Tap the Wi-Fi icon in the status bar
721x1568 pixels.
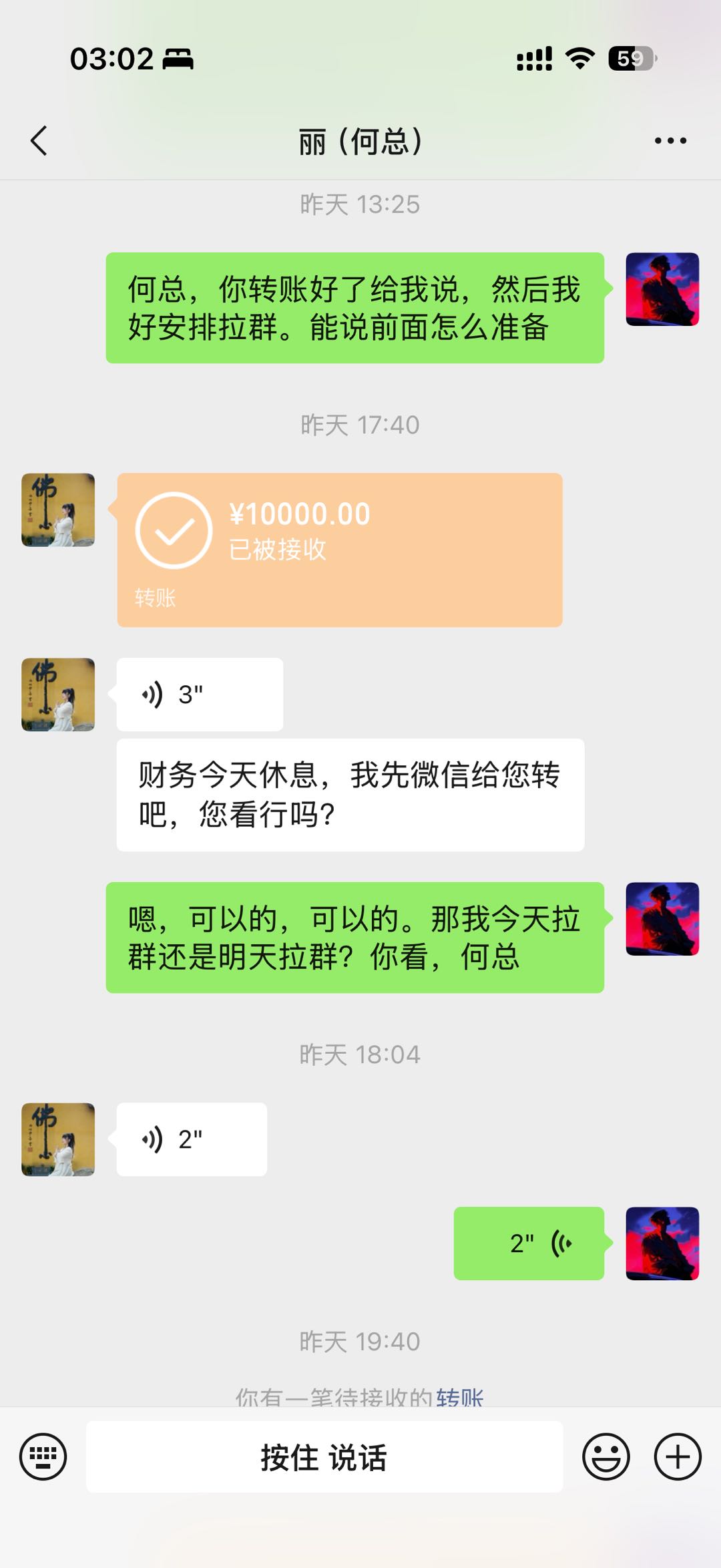click(580, 59)
